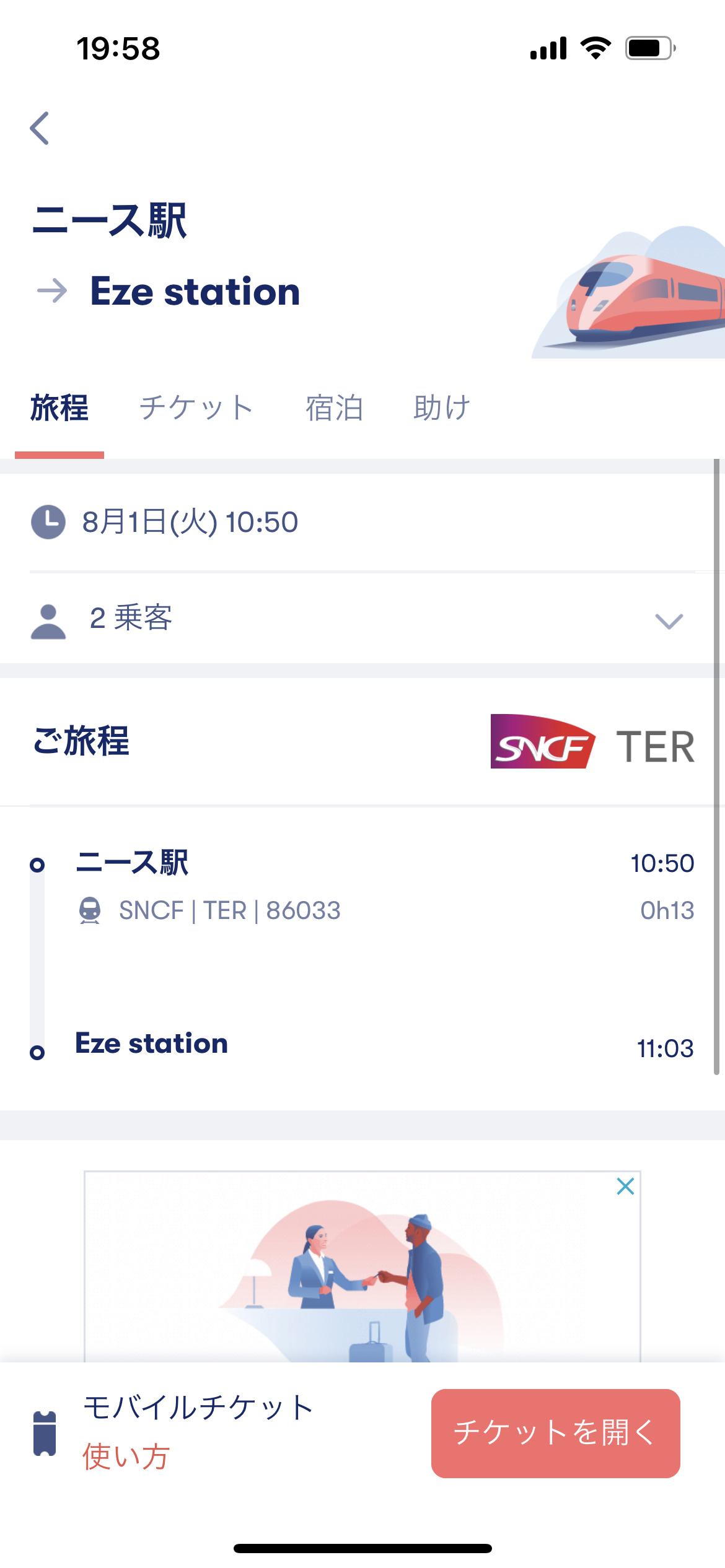Image resolution: width=725 pixels, height=1568 pixels.
Task: Expand the 2 乗客 passenger details
Action: point(362,619)
